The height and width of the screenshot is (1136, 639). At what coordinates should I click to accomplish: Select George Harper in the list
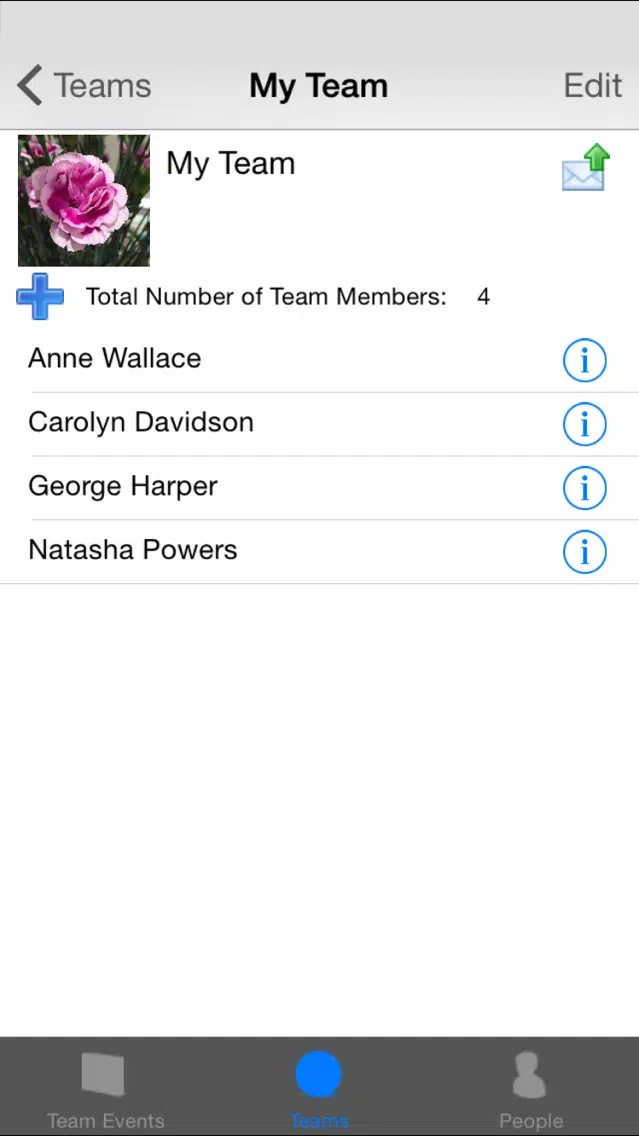coord(320,488)
